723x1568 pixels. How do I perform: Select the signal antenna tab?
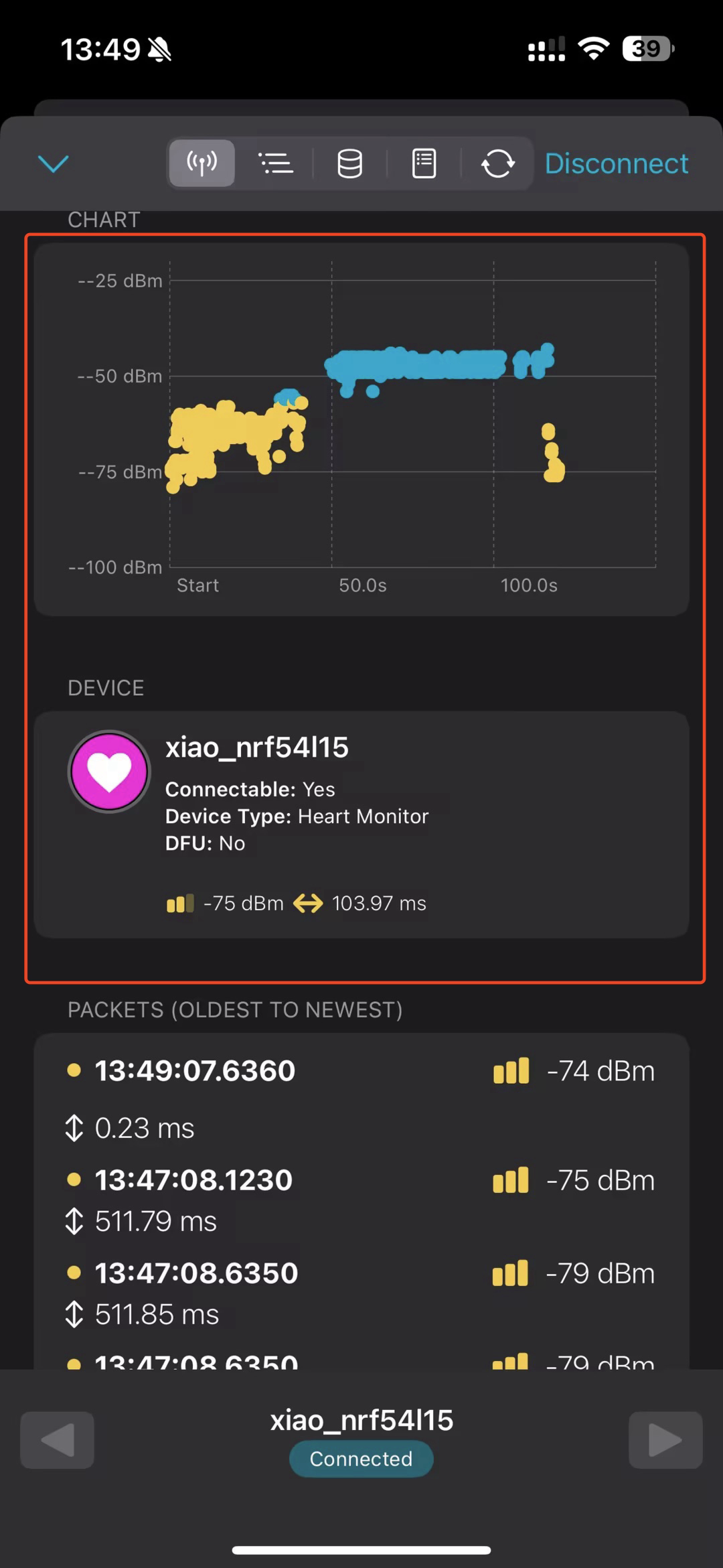[x=202, y=163]
